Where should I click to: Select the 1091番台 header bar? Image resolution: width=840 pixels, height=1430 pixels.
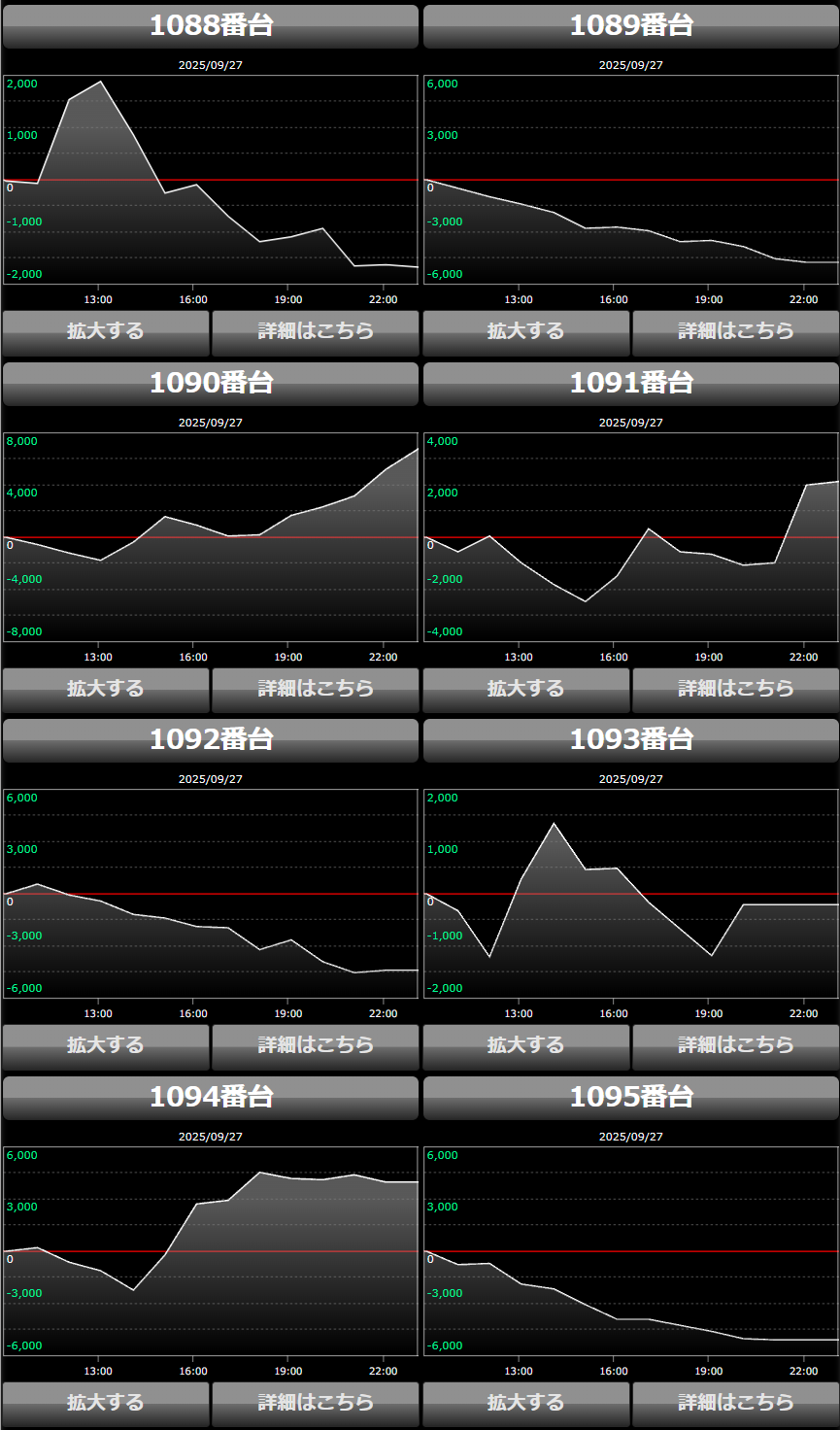click(631, 384)
